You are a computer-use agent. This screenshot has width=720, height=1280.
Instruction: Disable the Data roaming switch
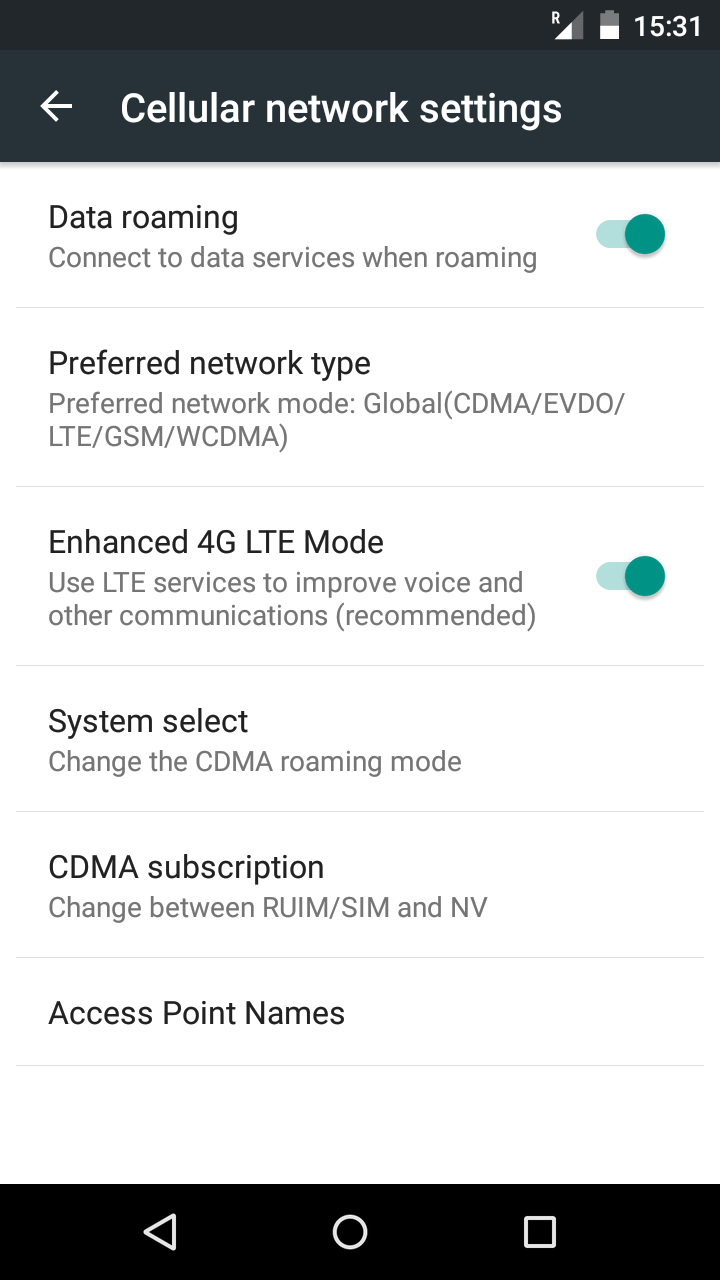629,233
